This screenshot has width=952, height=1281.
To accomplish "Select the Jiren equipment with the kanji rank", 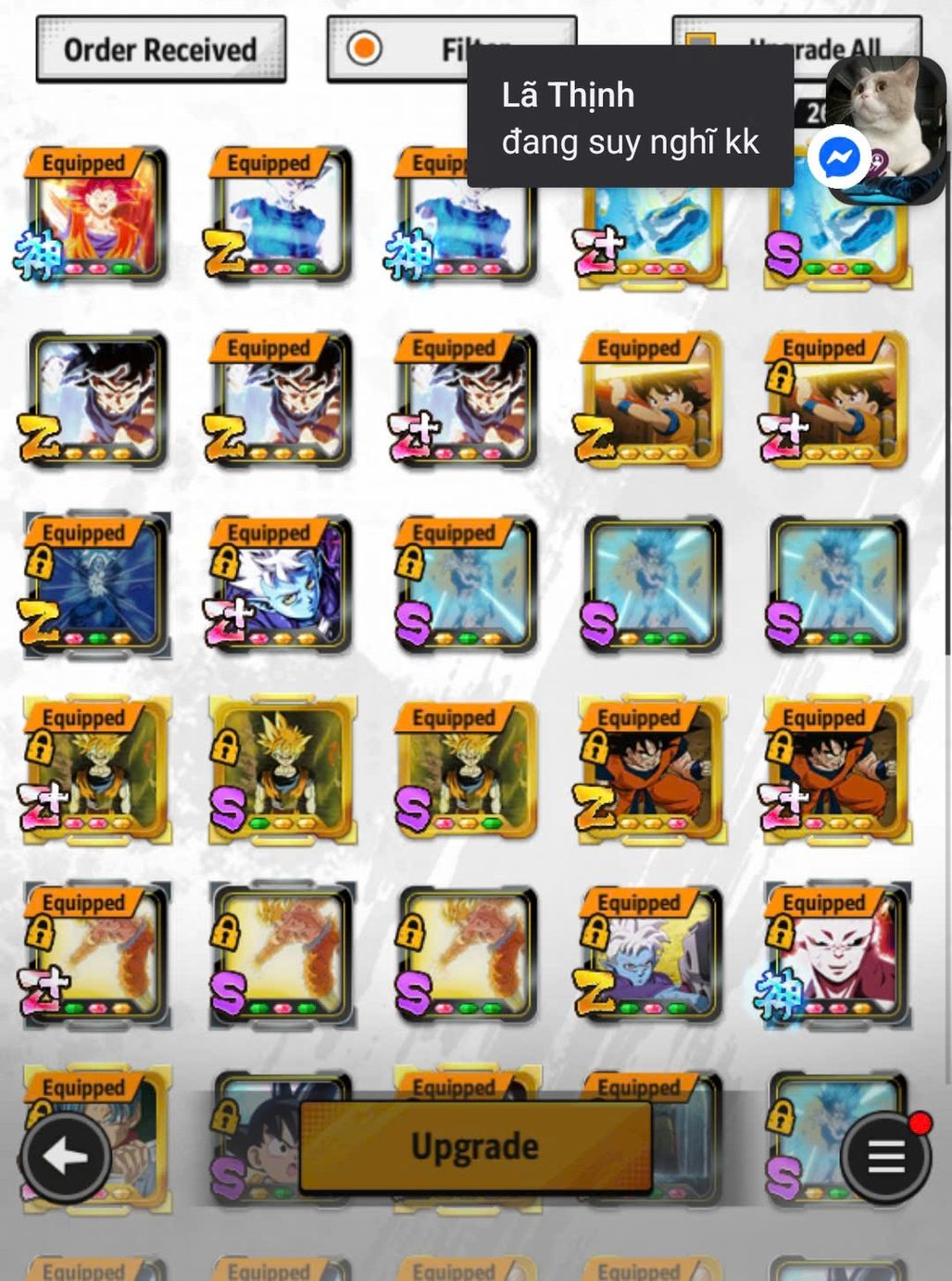I will tap(837, 954).
